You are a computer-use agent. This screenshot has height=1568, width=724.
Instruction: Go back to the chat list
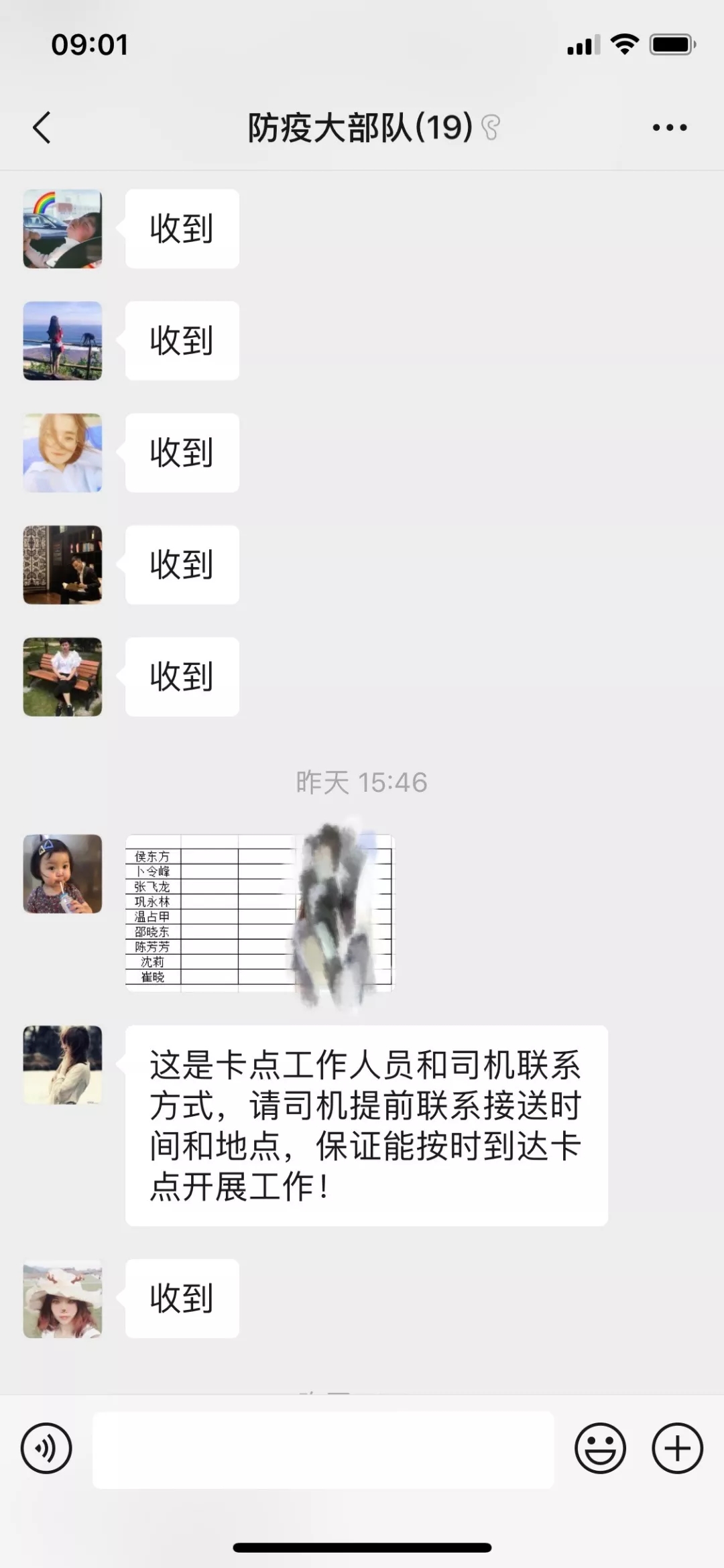pos(42,127)
